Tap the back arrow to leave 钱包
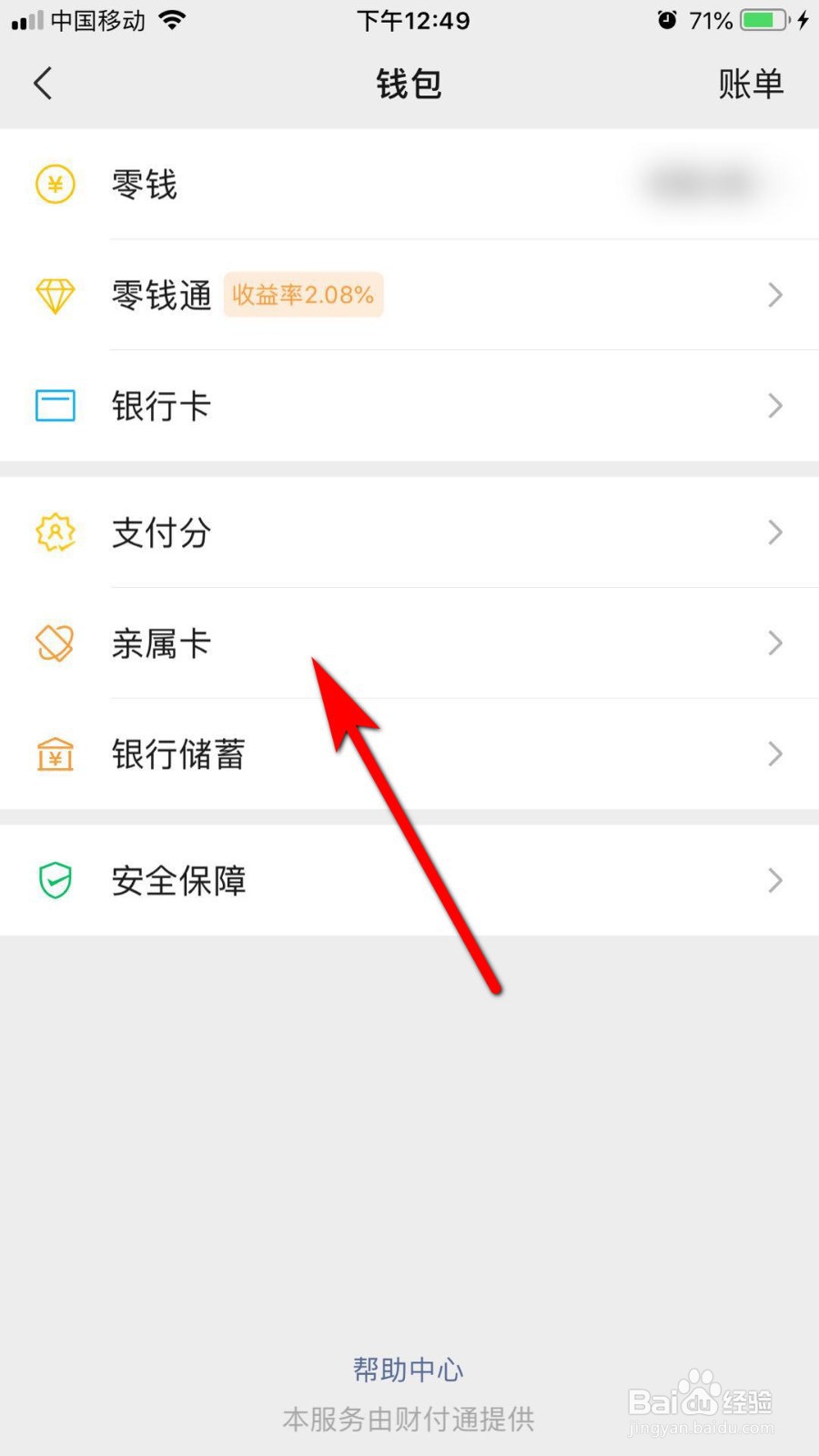819x1456 pixels. (43, 83)
